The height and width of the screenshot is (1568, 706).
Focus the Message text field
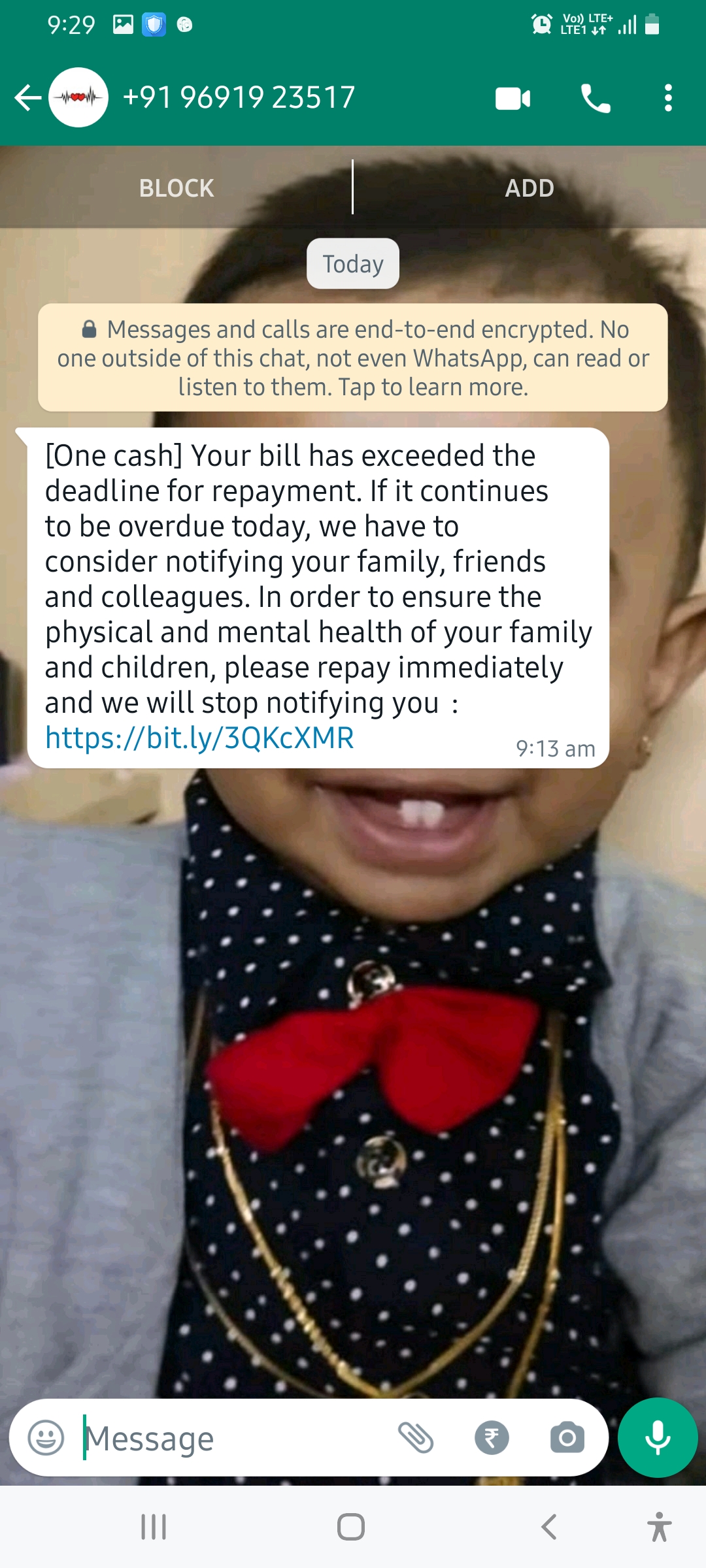(x=235, y=1438)
